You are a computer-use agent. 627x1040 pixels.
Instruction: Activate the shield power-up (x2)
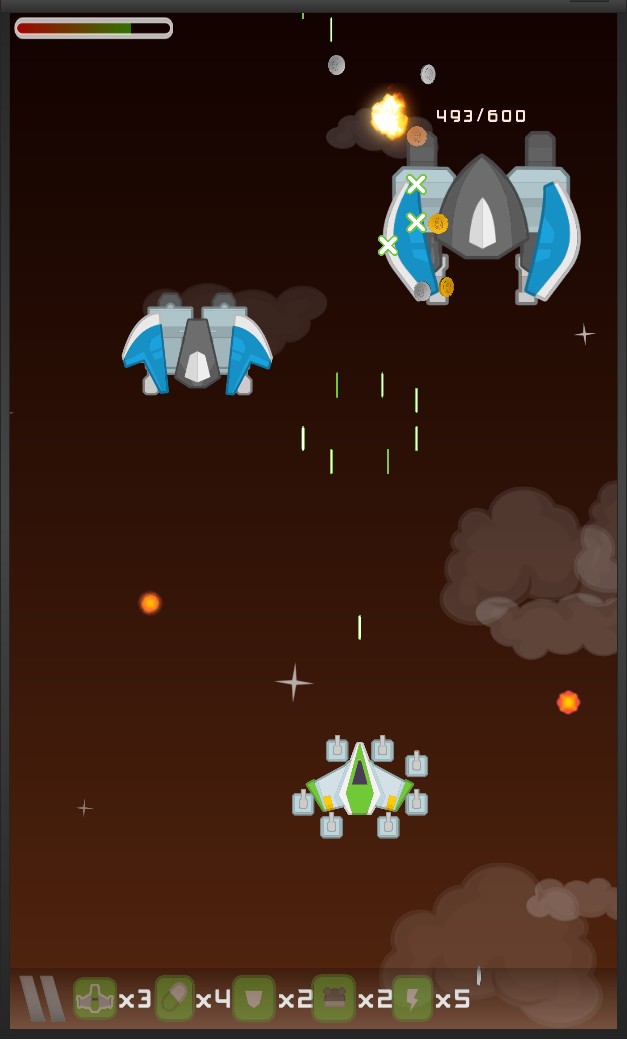coord(254,998)
